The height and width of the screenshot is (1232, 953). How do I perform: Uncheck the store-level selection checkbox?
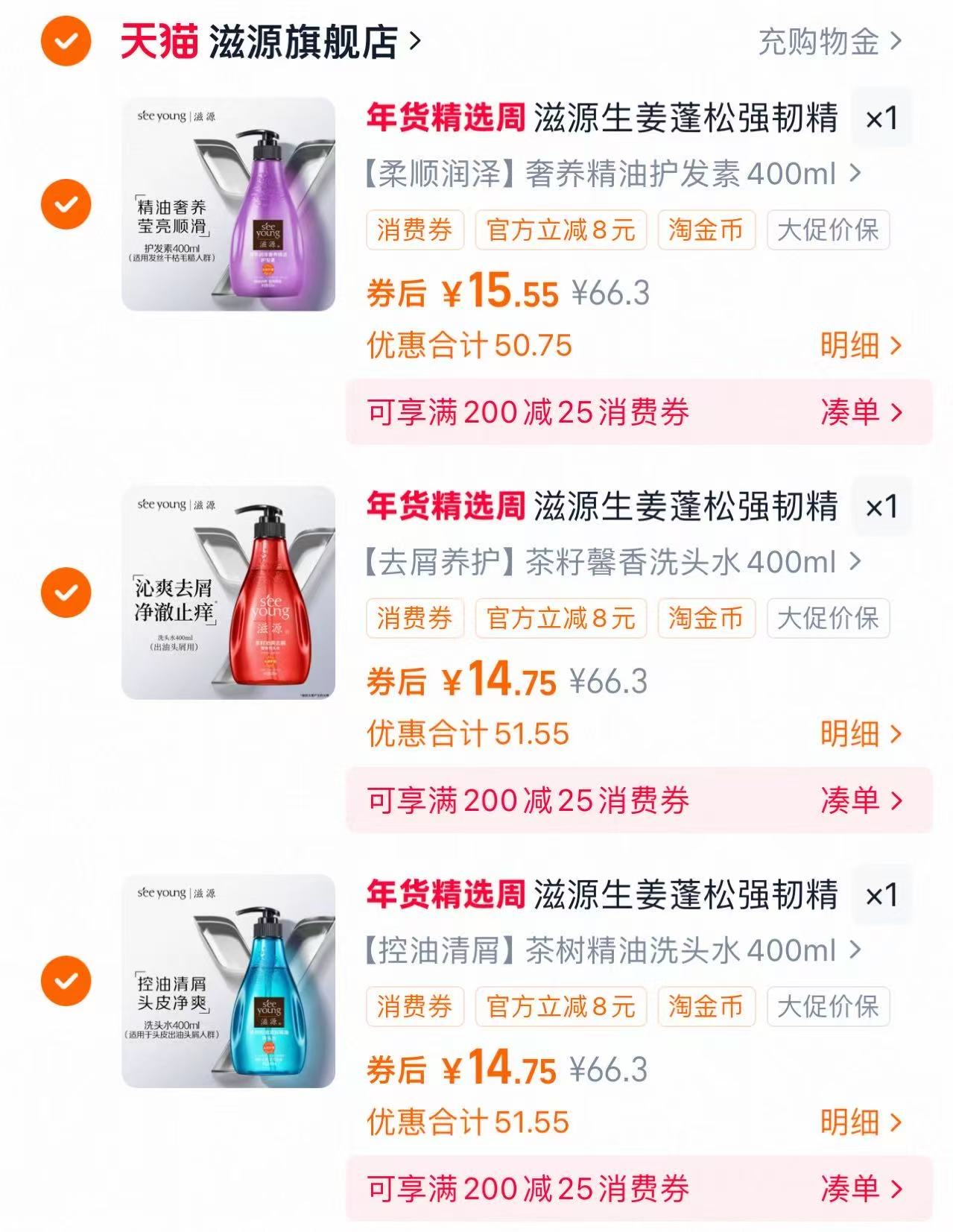[66, 42]
